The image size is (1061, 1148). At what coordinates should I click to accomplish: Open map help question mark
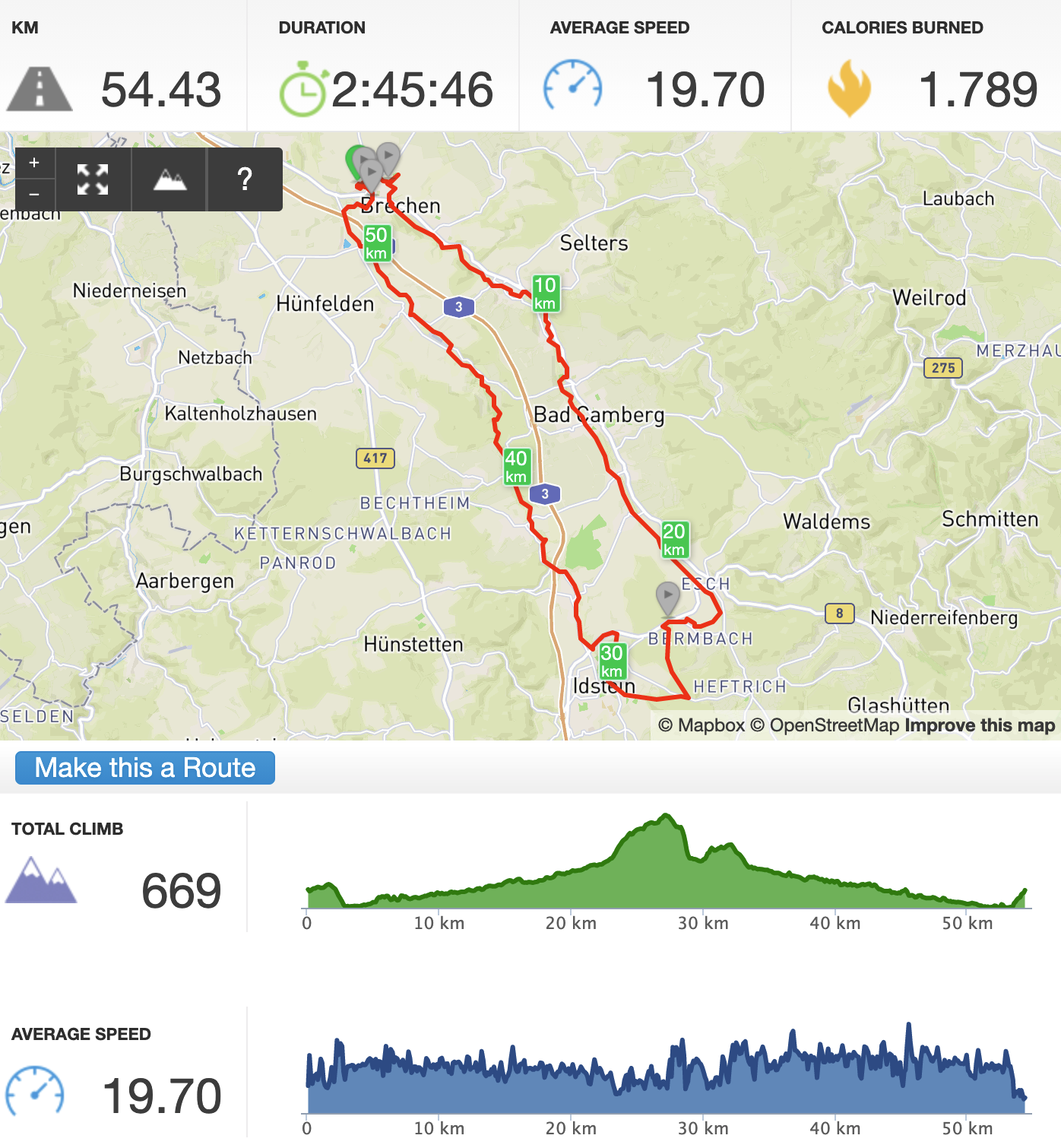coord(244,179)
